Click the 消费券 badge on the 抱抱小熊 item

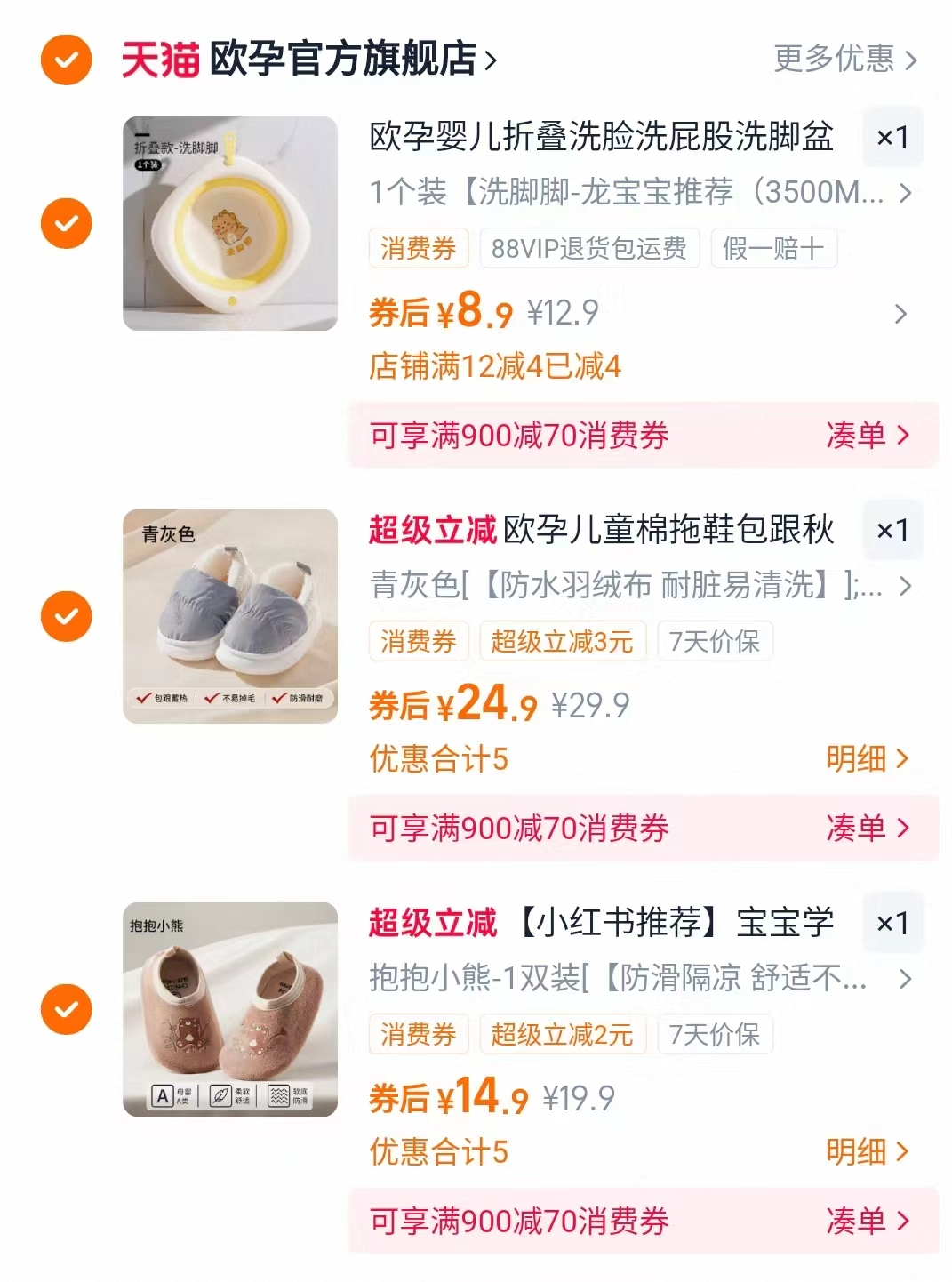(418, 1034)
